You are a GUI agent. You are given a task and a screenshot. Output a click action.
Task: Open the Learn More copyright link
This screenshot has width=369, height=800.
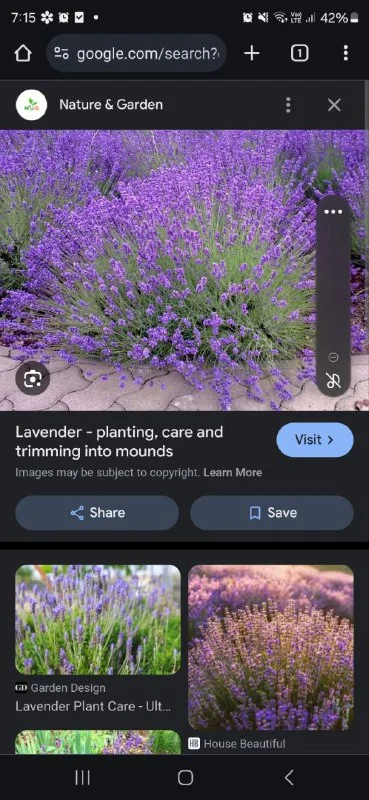233,472
